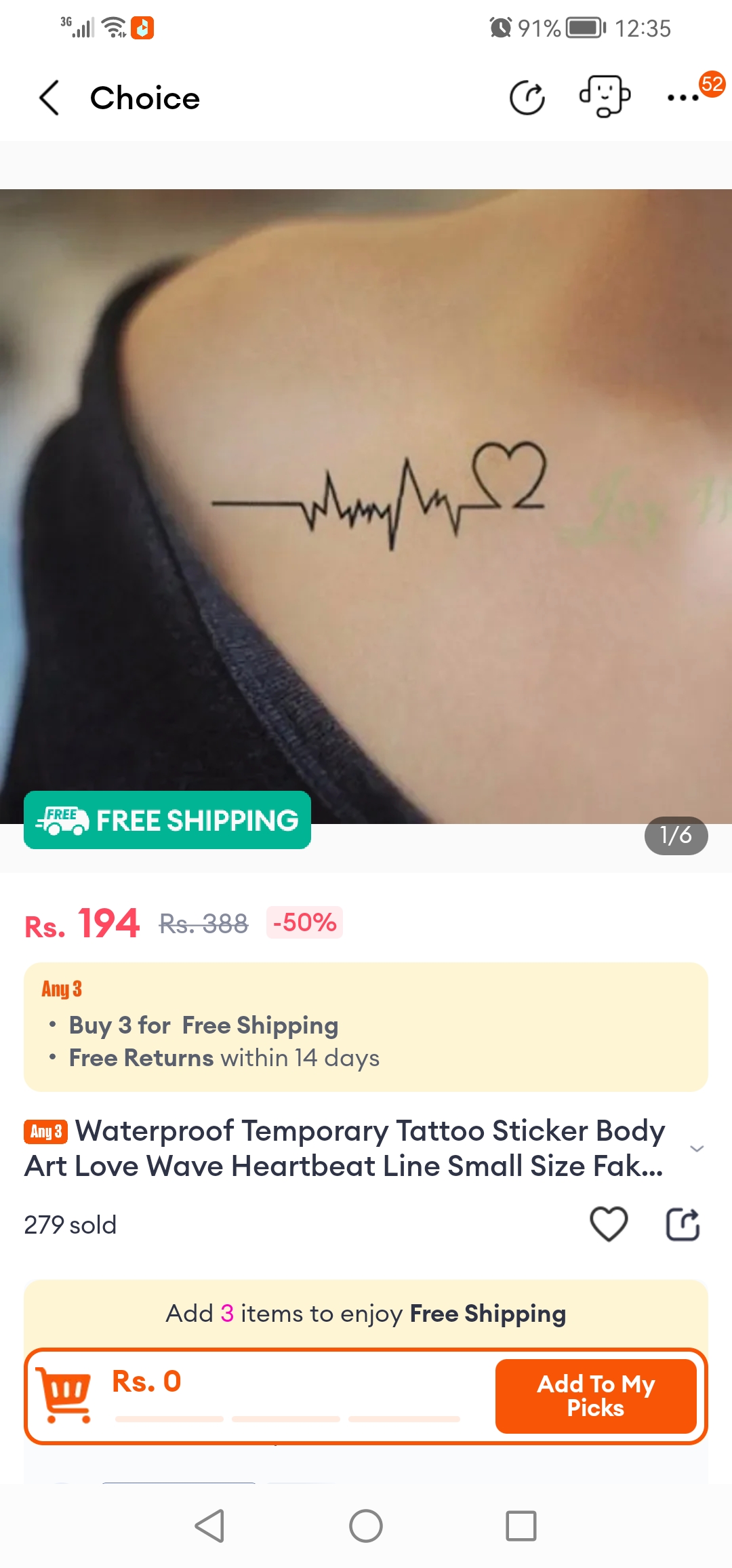The width and height of the screenshot is (732, 1568).
Task: Open the customer support chat icon
Action: pyautogui.click(x=605, y=97)
